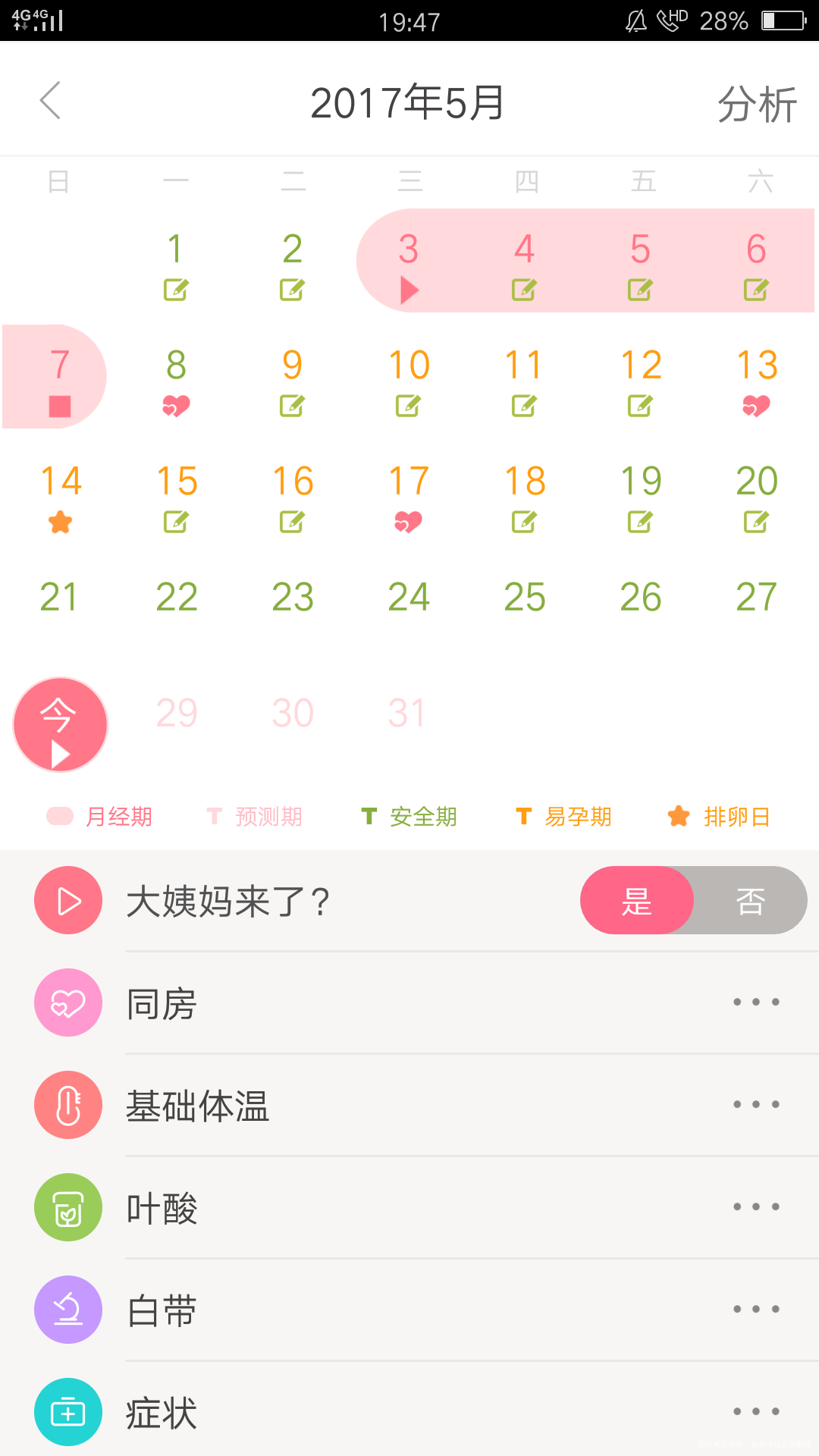Click the 排卵日 legend label

click(x=733, y=817)
